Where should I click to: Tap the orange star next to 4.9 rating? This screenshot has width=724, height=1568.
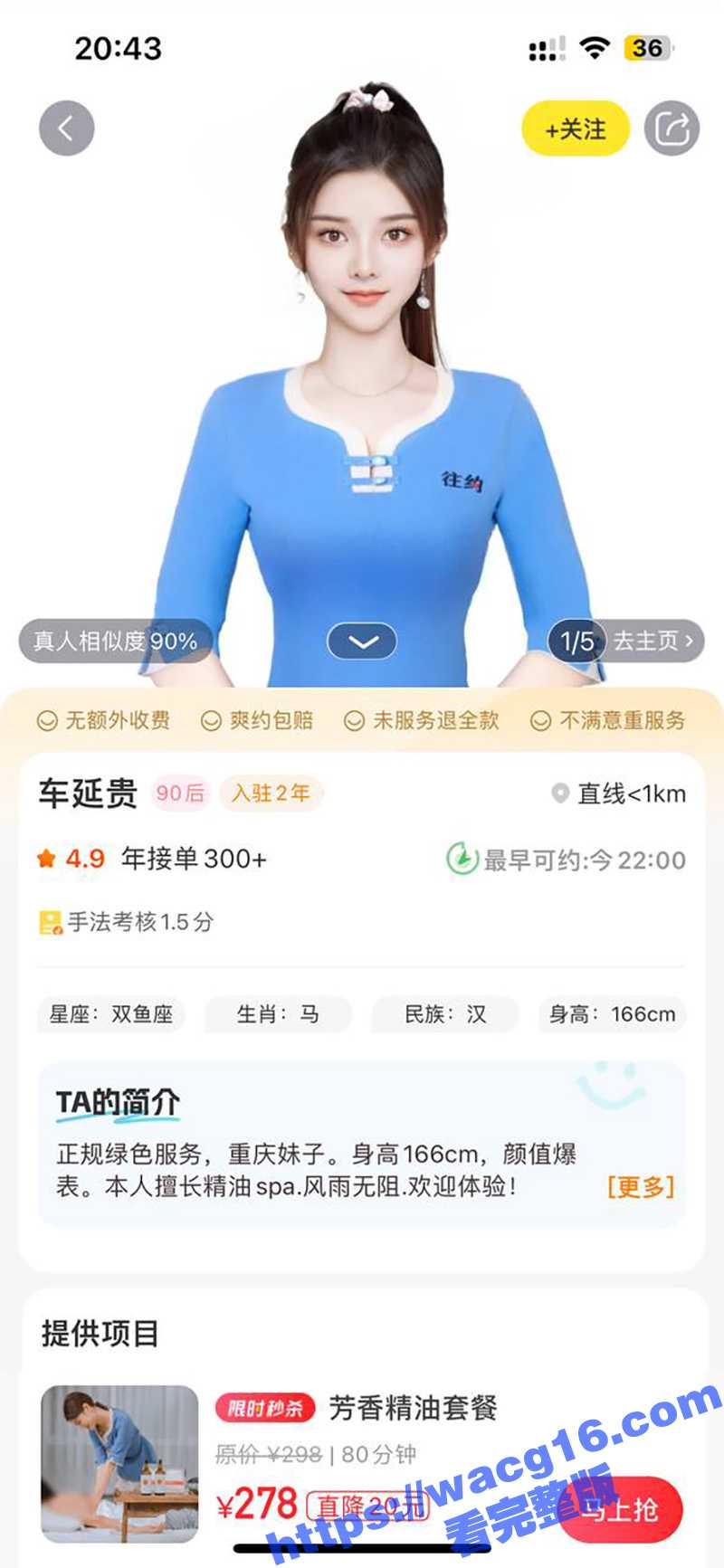point(47,860)
